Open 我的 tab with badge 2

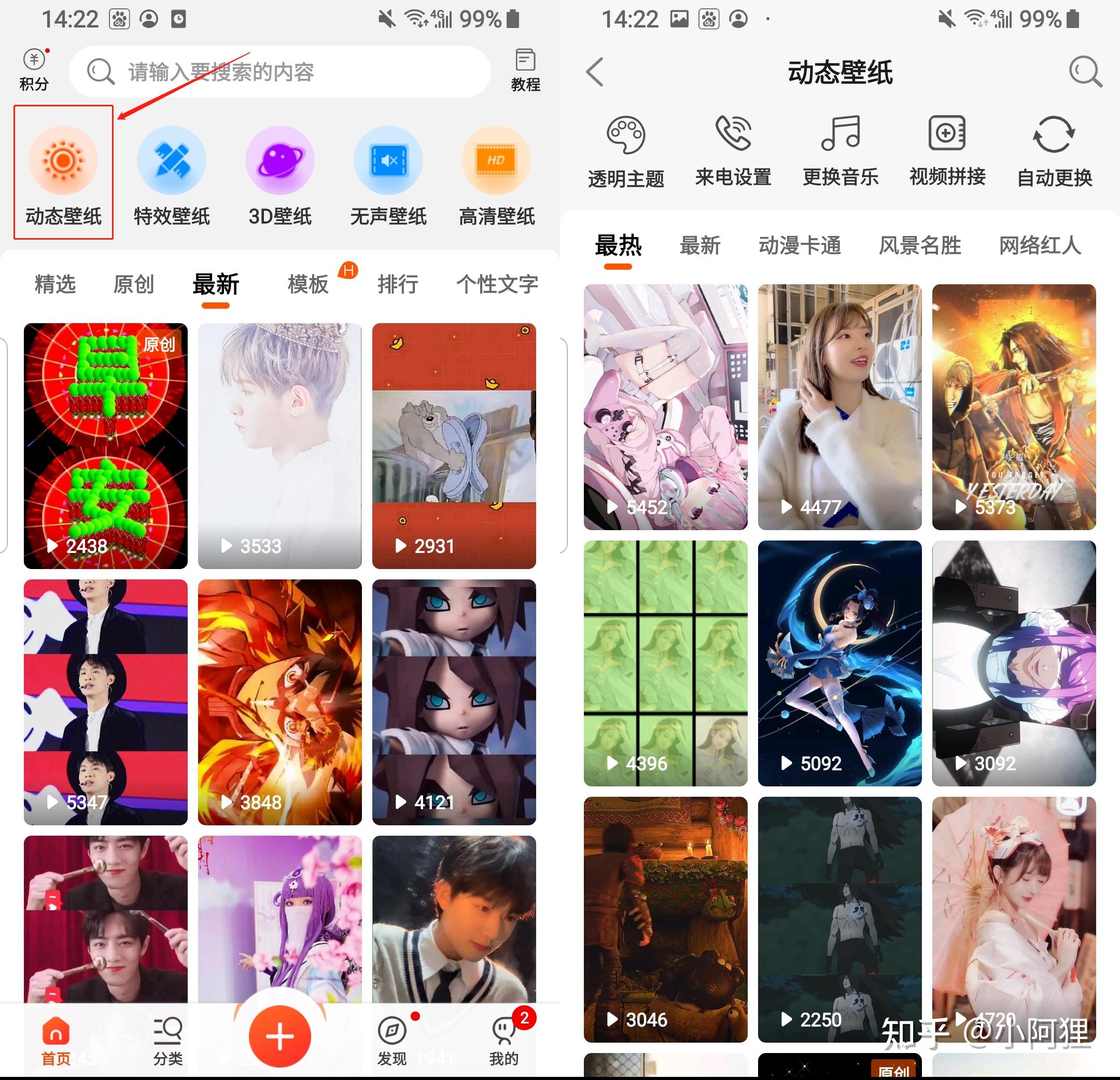tap(504, 1041)
